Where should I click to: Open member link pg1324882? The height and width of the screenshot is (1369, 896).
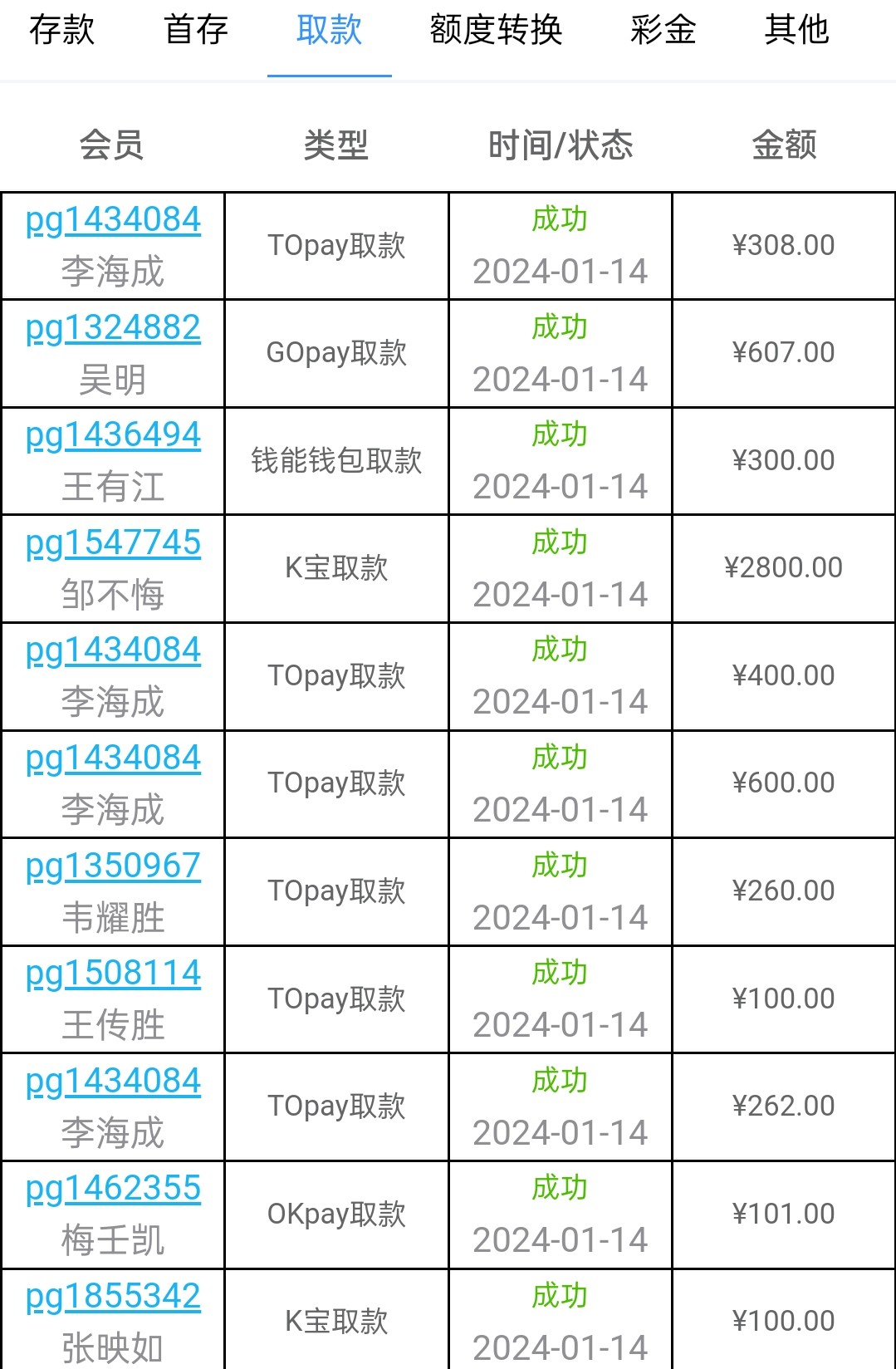(x=113, y=328)
